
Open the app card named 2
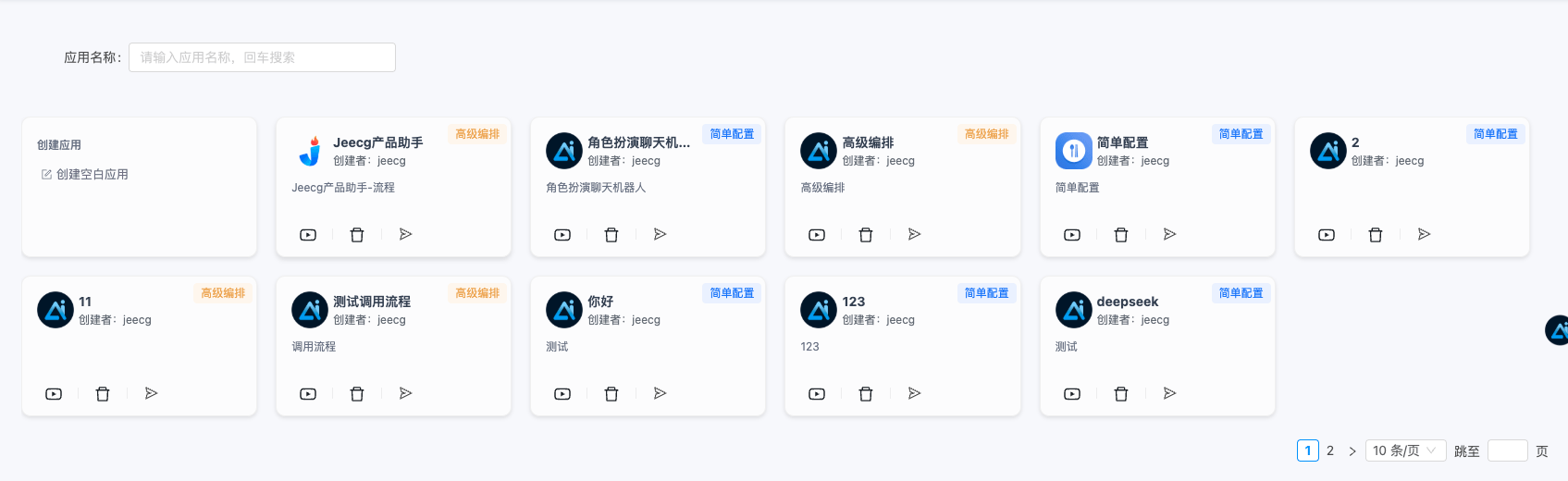pyautogui.click(x=1354, y=143)
